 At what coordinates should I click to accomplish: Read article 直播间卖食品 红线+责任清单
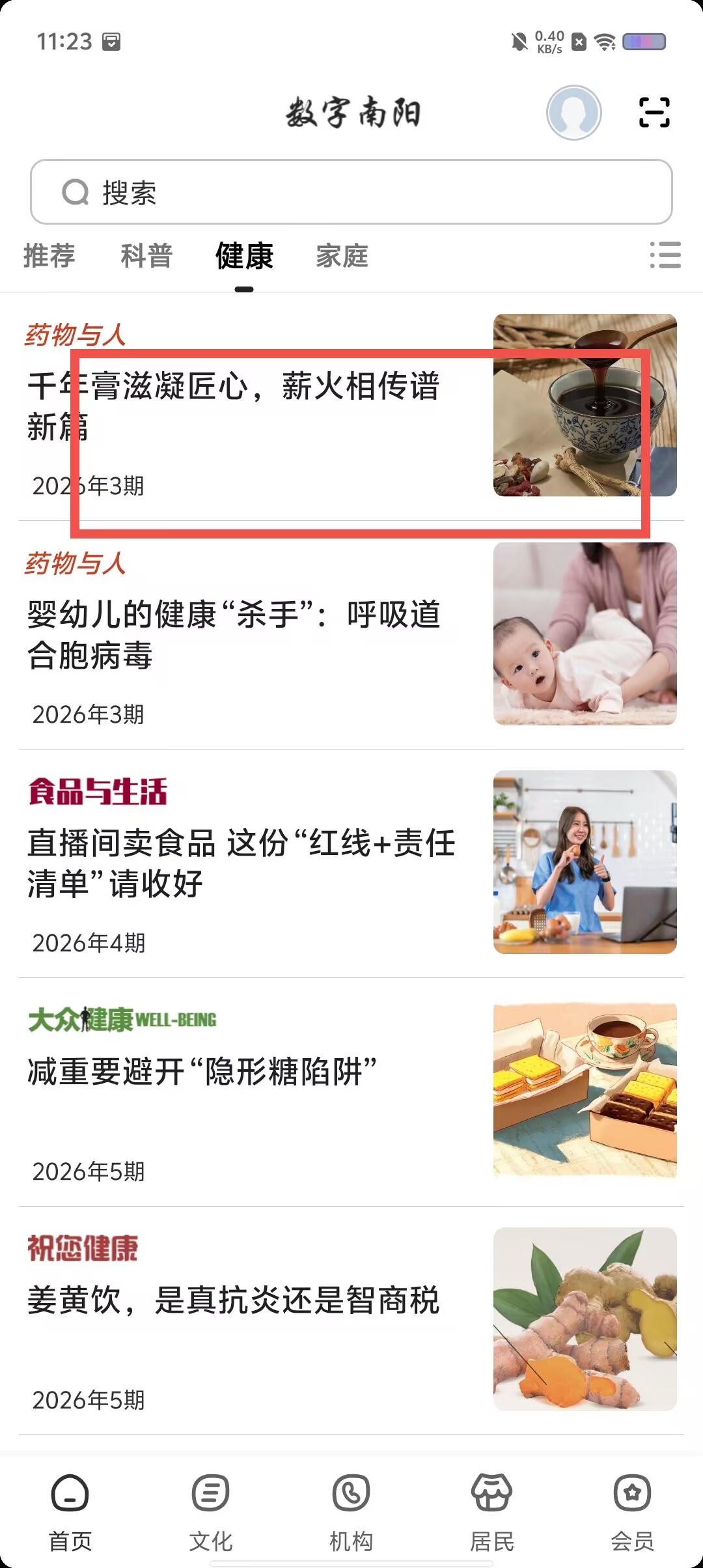[x=351, y=863]
